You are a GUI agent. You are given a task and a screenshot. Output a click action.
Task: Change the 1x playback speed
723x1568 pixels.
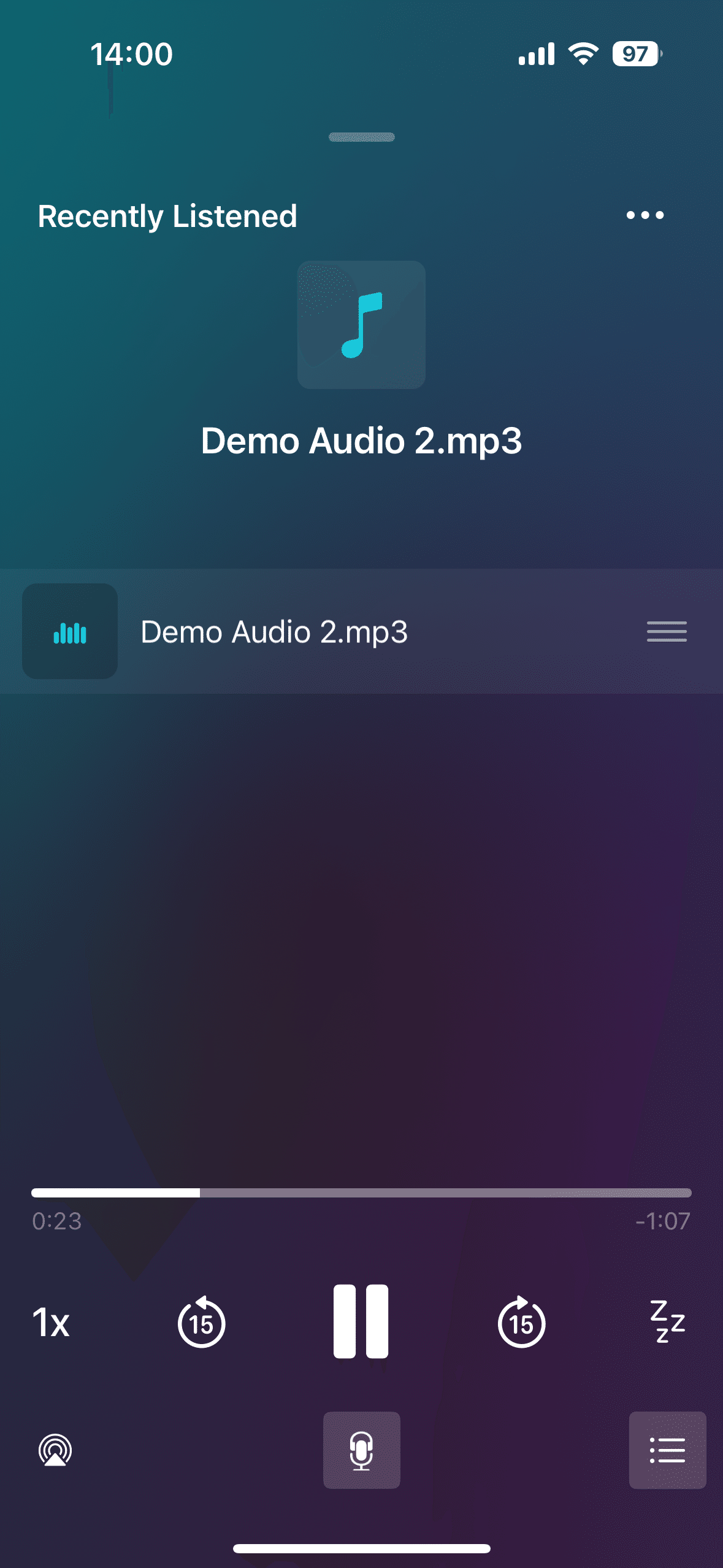pyautogui.click(x=51, y=1322)
